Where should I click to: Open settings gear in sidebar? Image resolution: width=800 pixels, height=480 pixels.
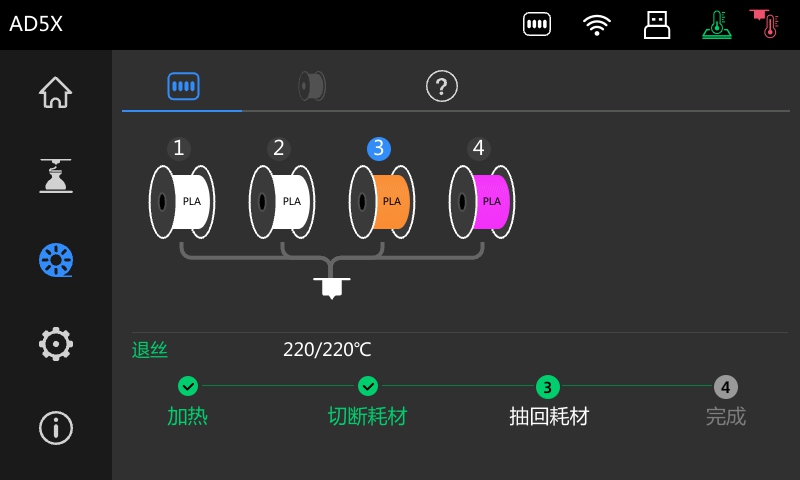(x=55, y=344)
